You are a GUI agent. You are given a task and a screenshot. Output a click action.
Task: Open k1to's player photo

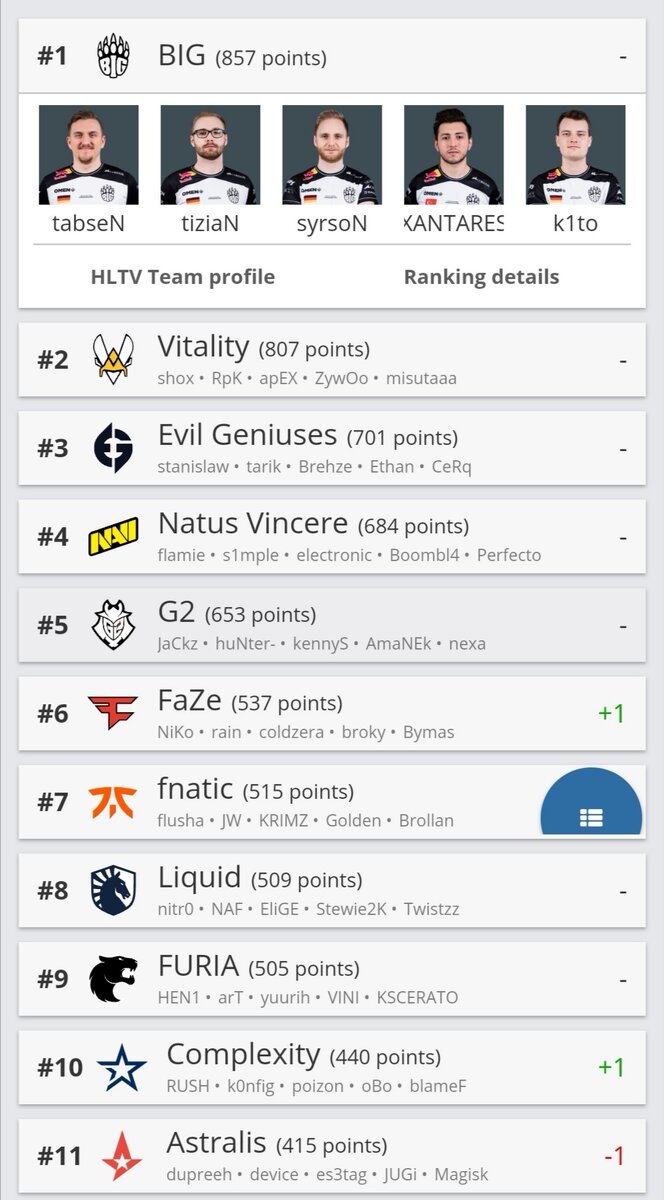(x=575, y=155)
